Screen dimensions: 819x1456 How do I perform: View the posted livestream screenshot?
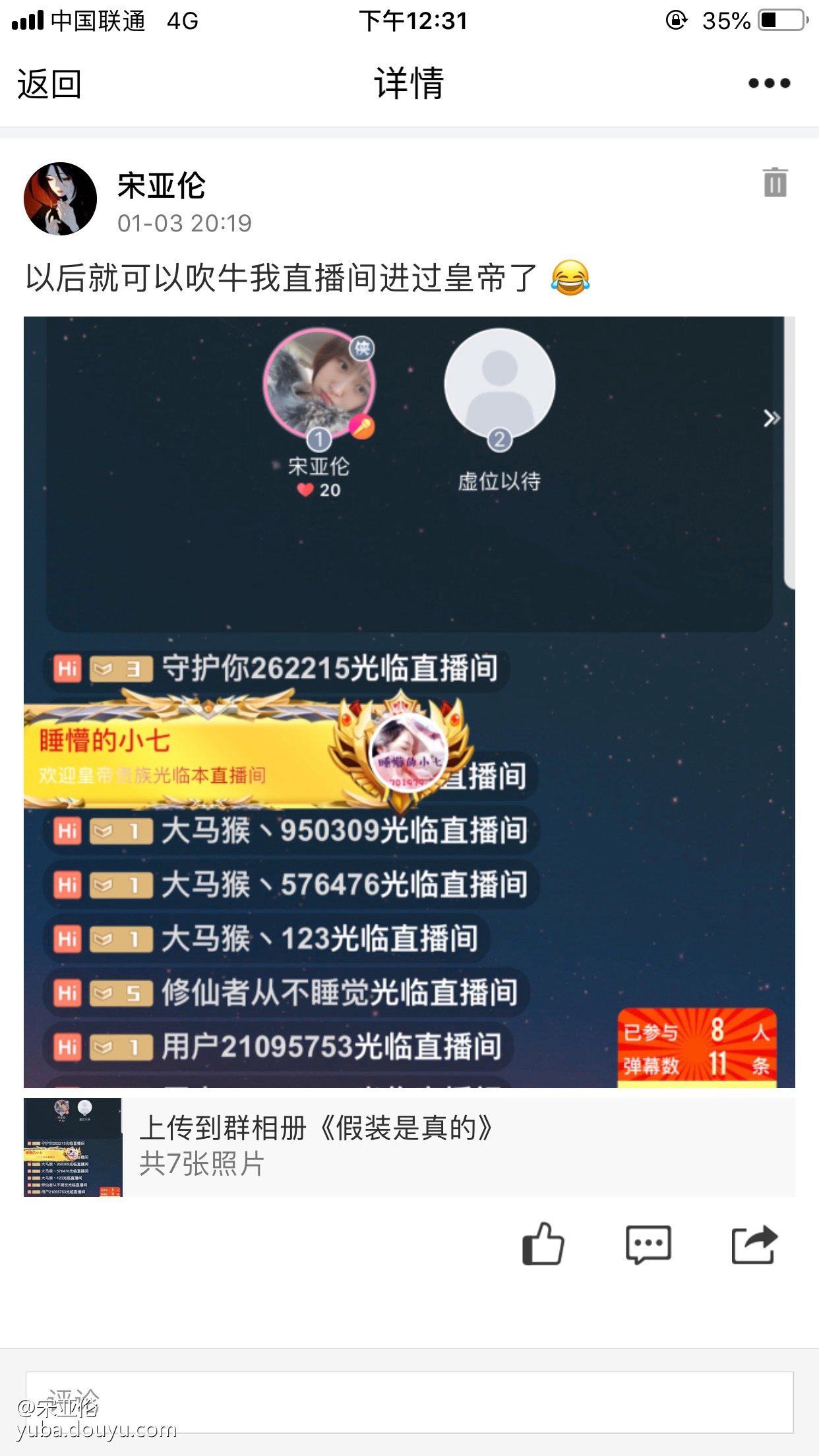click(409, 702)
